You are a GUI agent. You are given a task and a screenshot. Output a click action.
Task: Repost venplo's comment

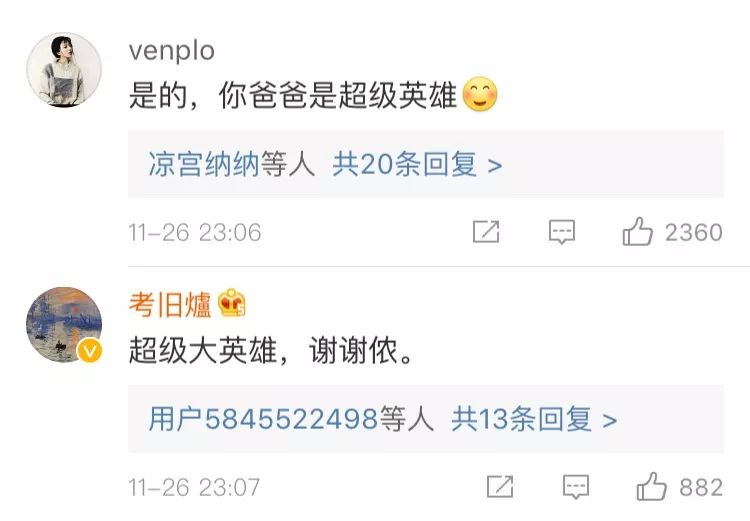point(486,233)
